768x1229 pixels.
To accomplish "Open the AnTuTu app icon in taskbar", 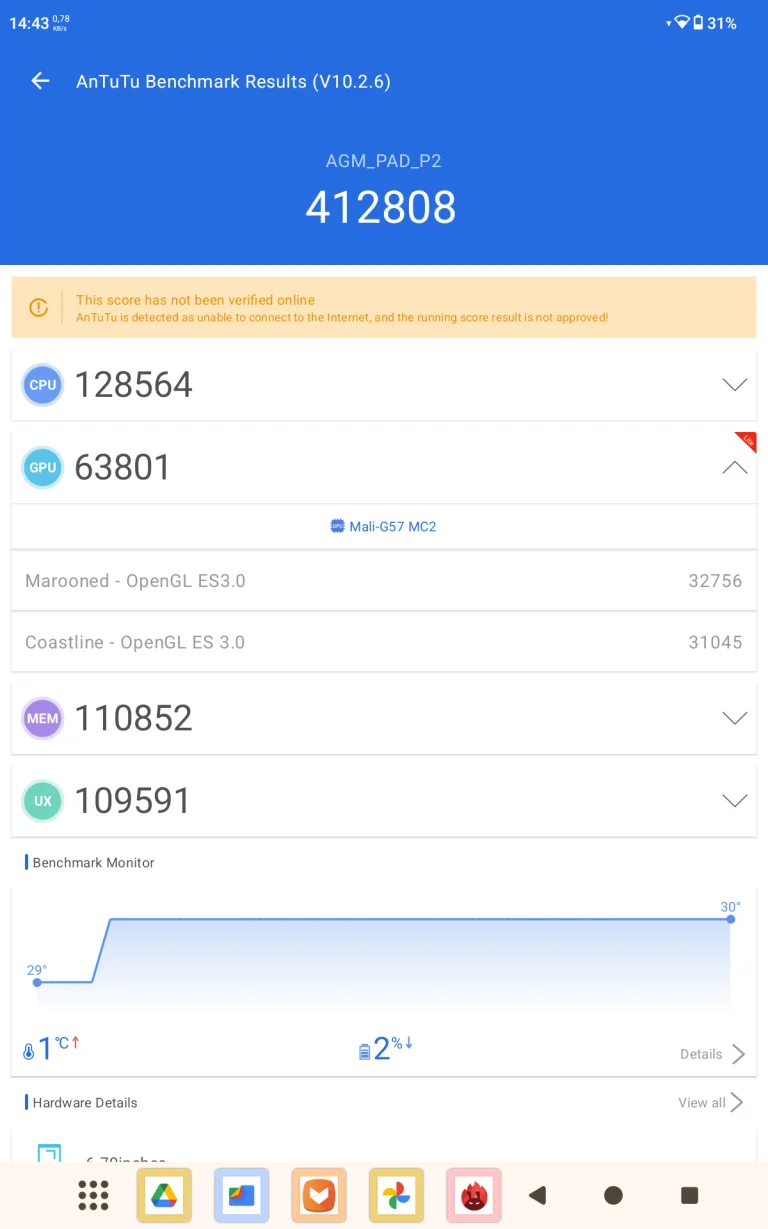I will (473, 1195).
